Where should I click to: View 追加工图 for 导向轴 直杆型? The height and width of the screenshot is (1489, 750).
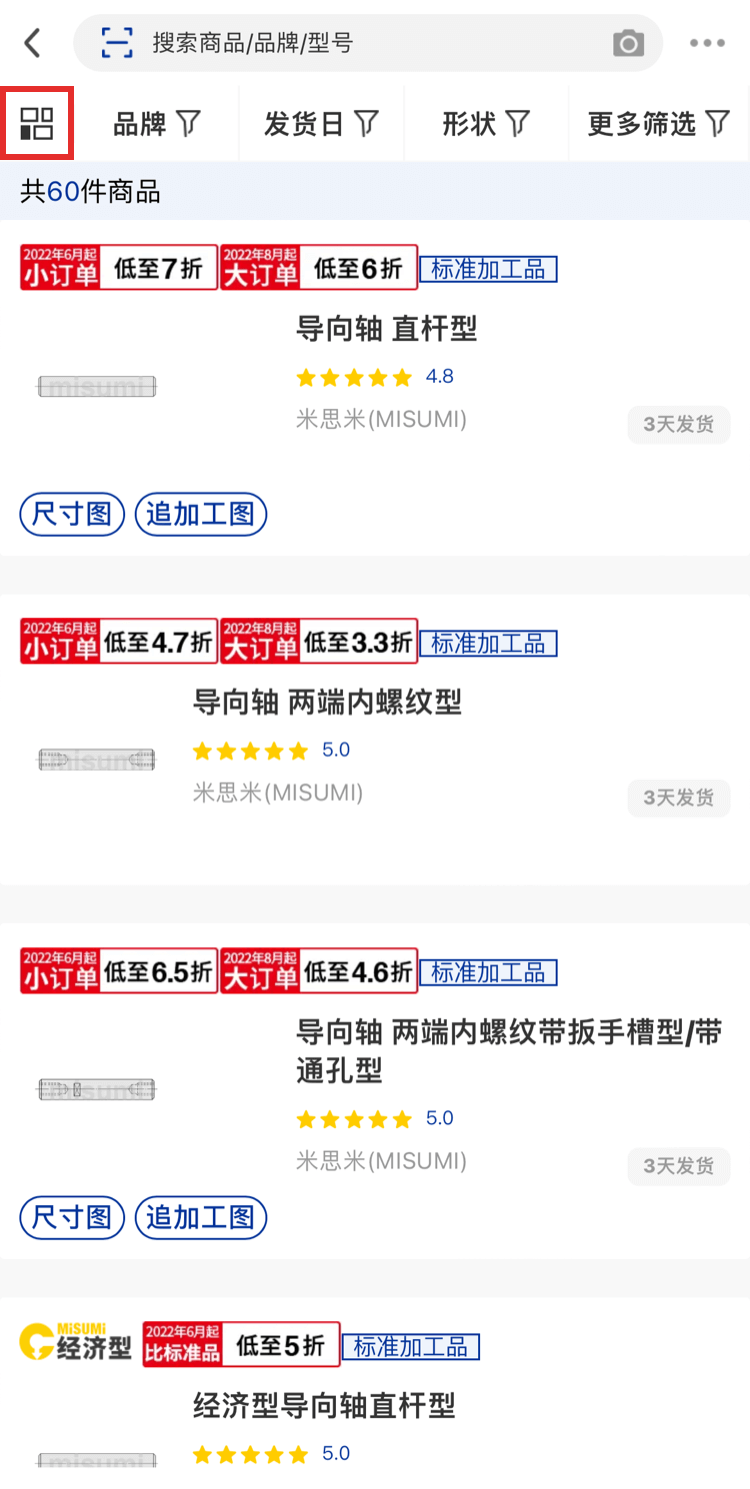point(201,514)
